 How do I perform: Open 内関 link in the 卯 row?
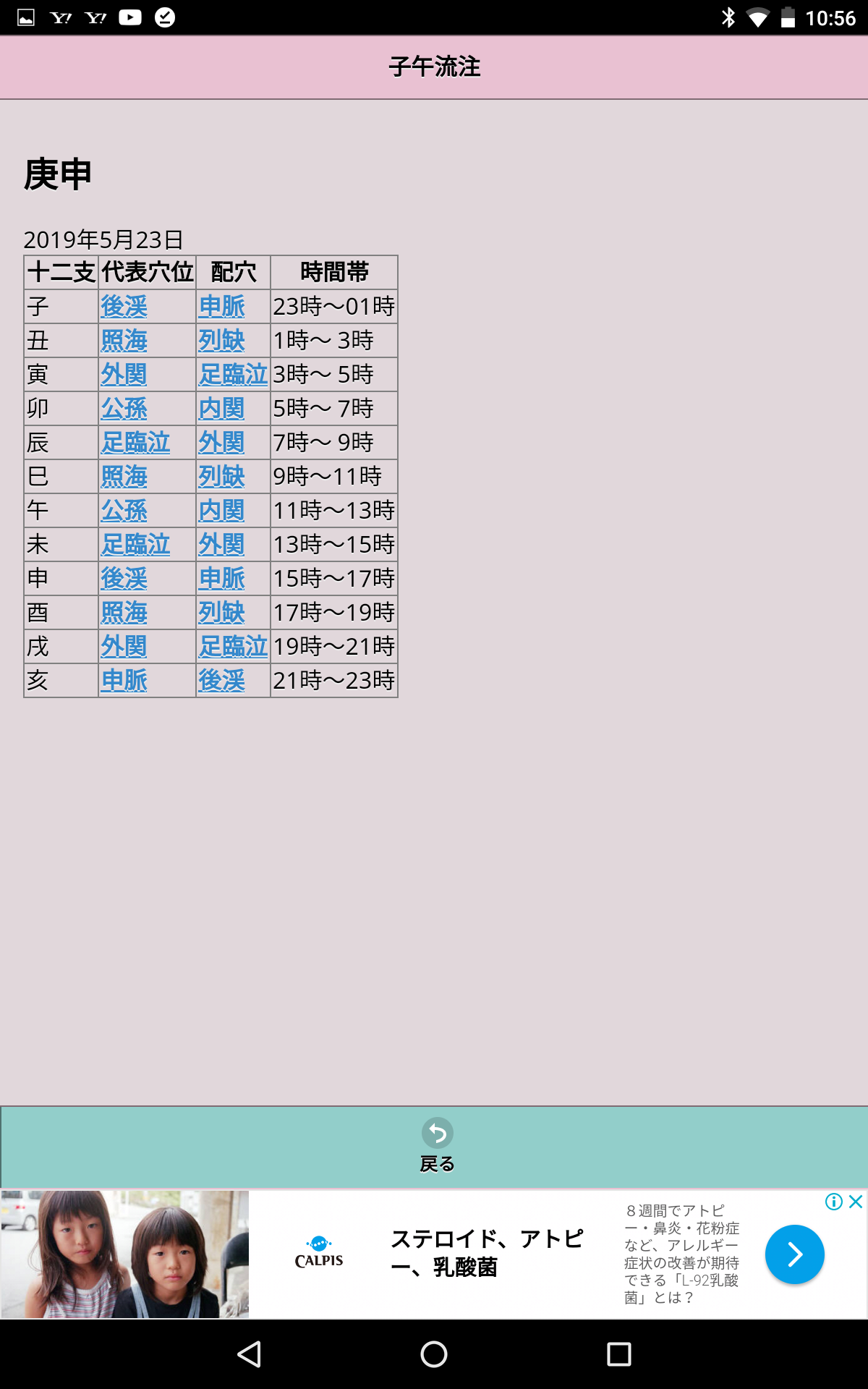click(x=221, y=409)
